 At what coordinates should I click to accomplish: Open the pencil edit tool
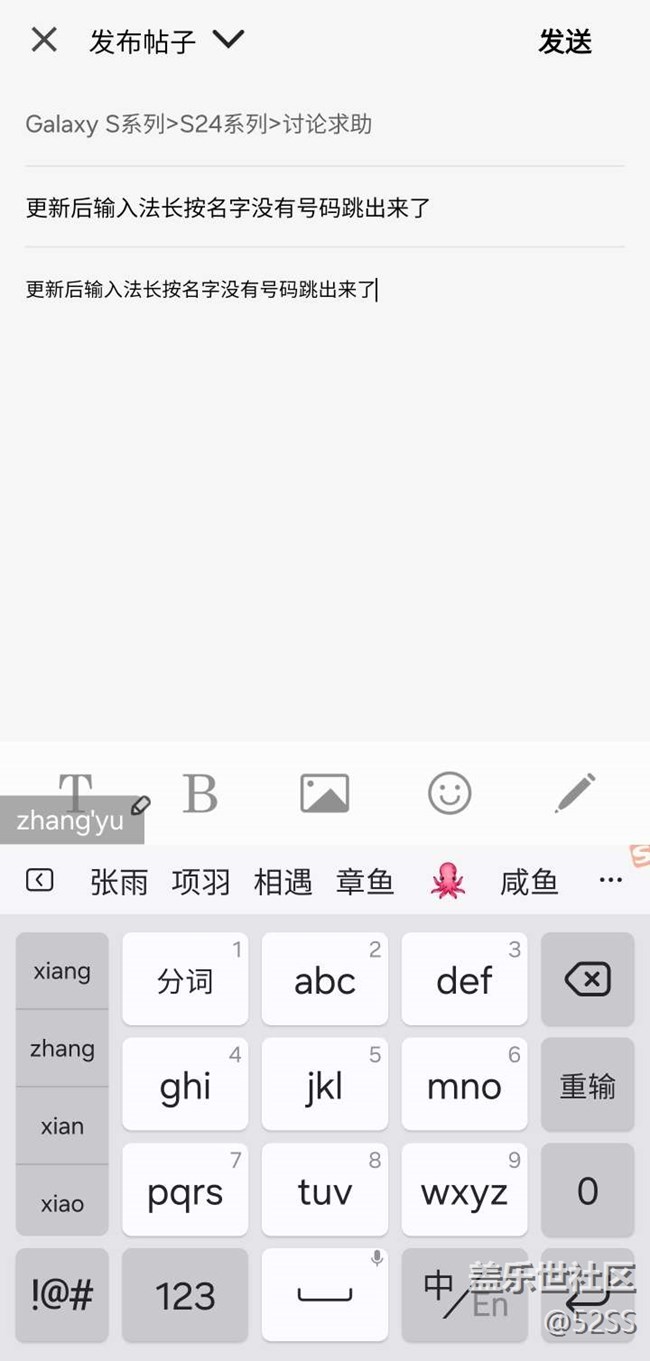pyautogui.click(x=575, y=793)
